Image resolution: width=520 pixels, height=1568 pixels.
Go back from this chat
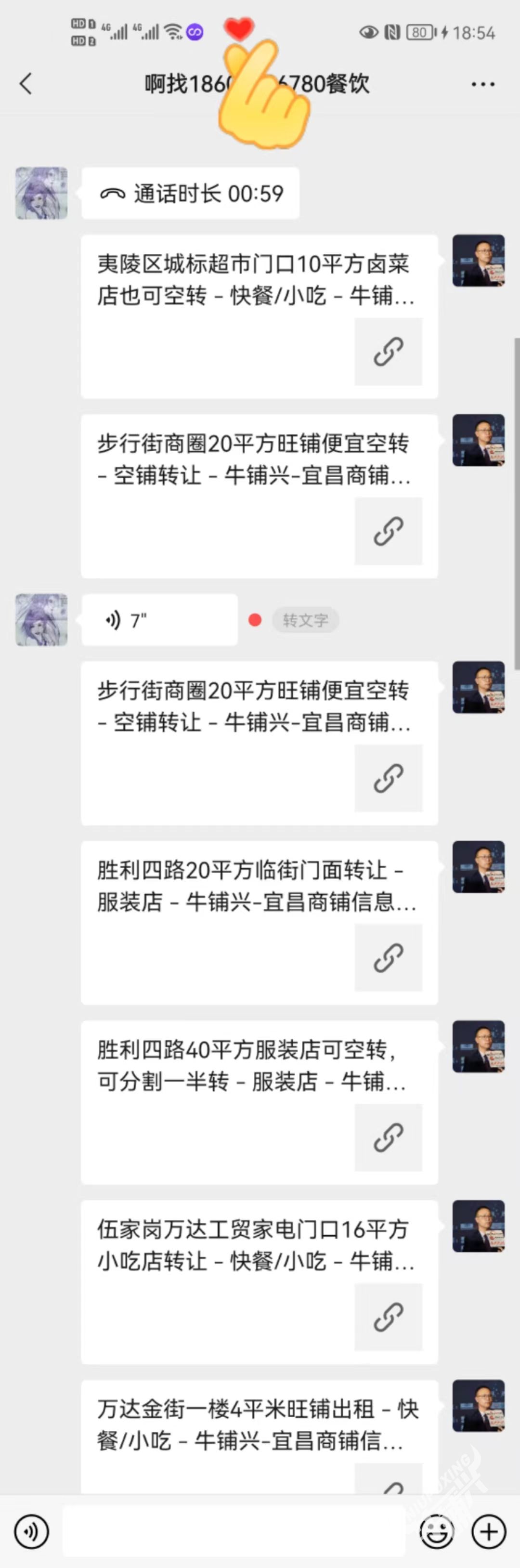pos(26,84)
